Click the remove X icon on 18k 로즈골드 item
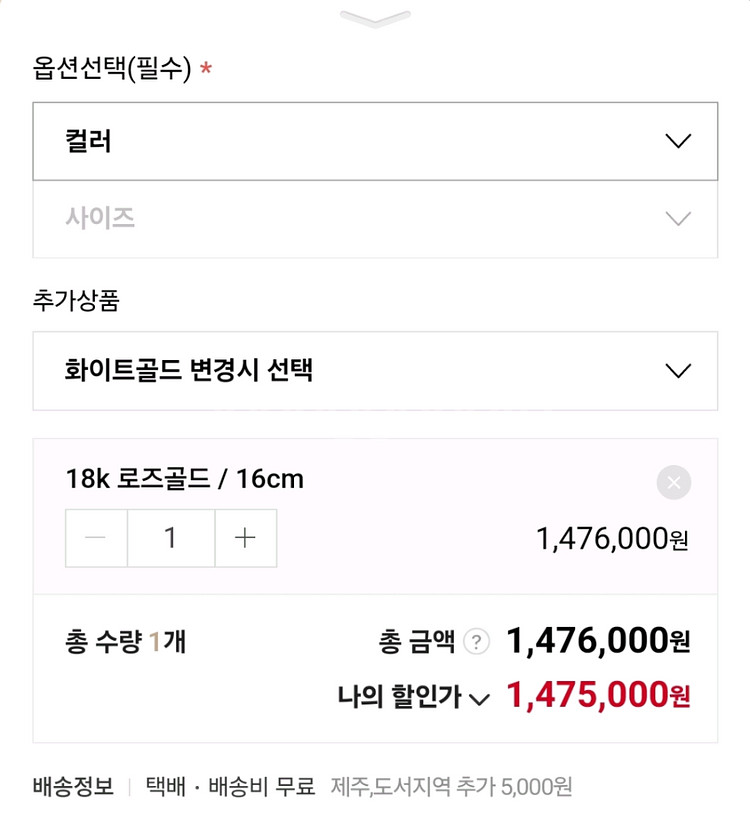This screenshot has width=750, height=826. 672,482
